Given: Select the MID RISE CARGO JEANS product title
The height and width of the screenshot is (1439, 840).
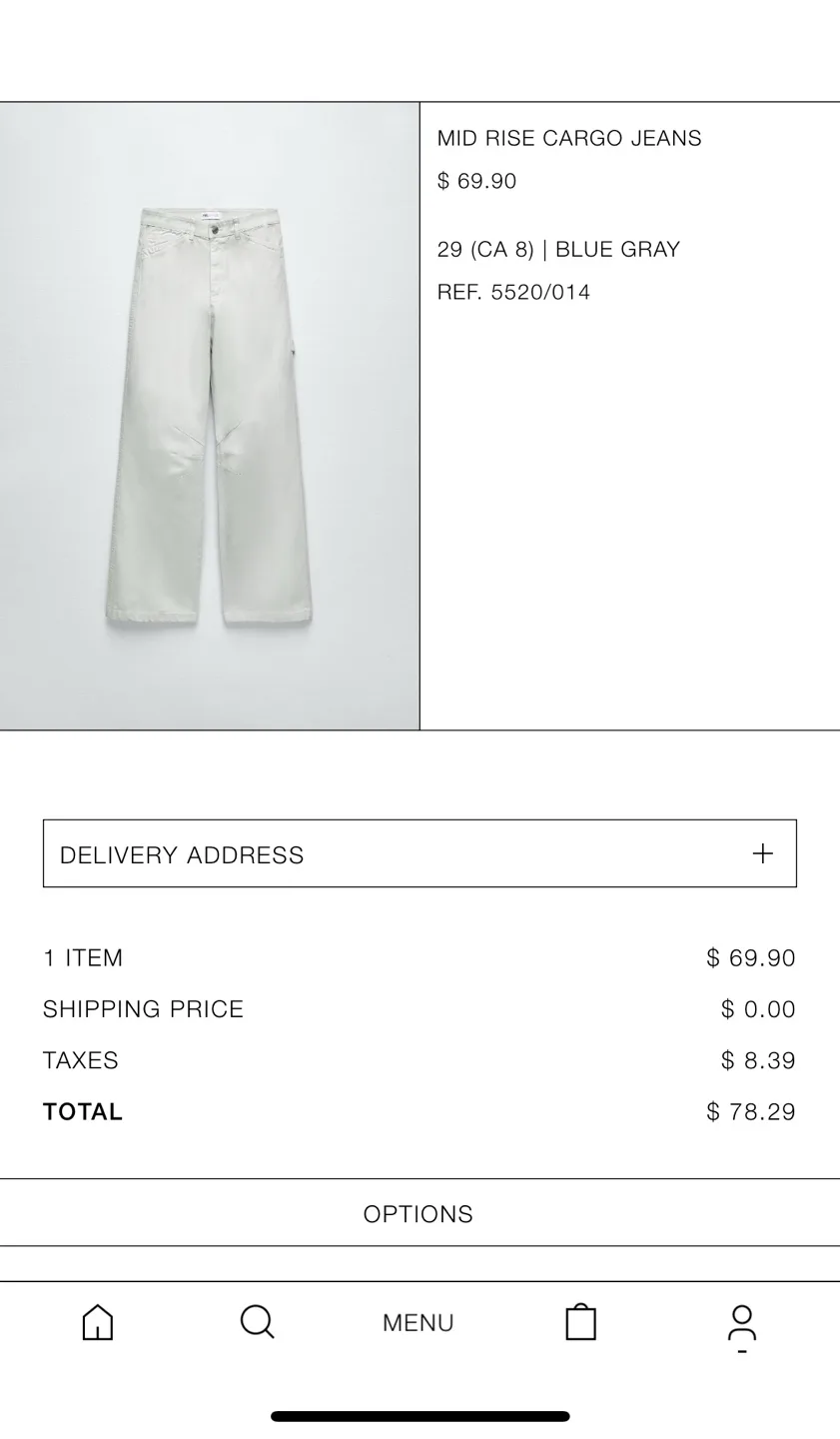Looking at the screenshot, I should pos(568,138).
